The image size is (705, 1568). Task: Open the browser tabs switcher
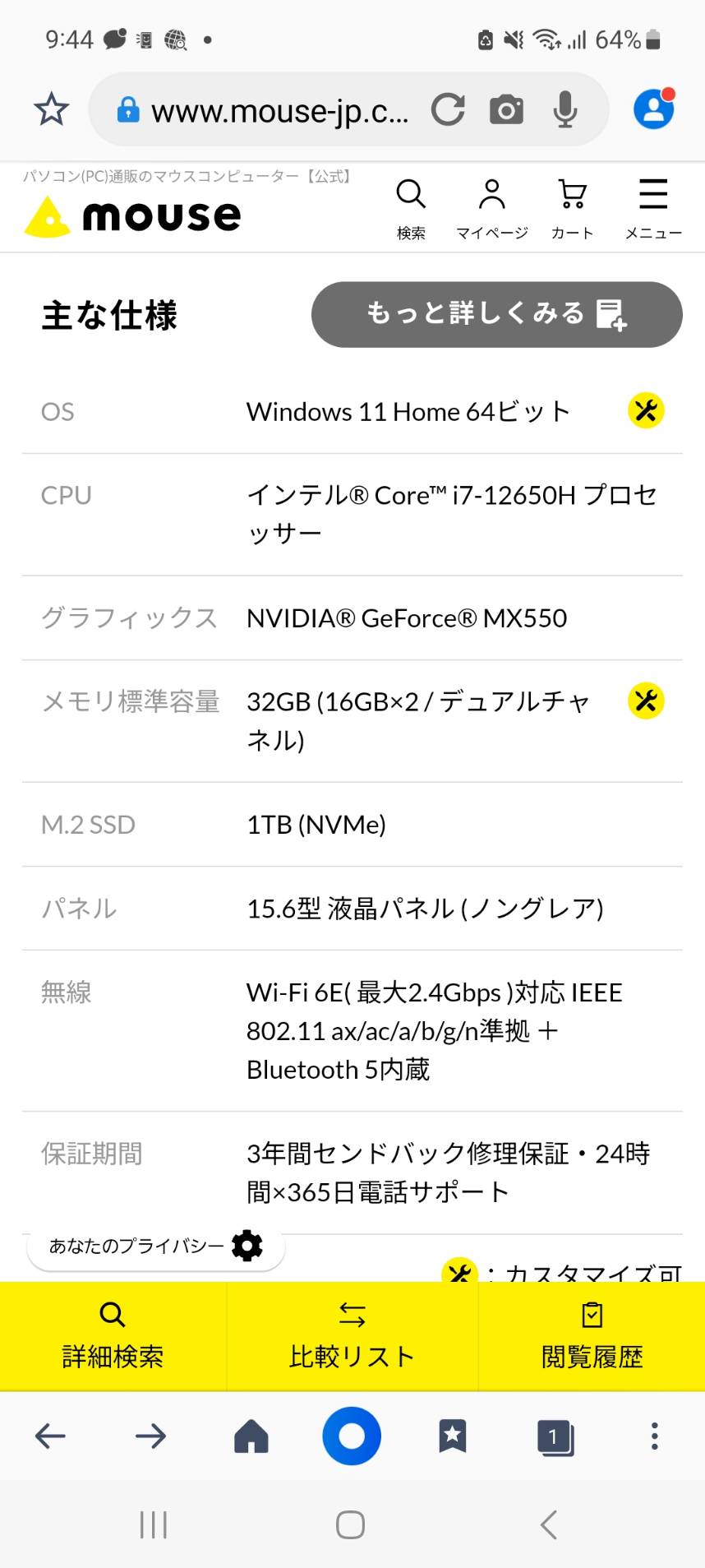point(555,1436)
